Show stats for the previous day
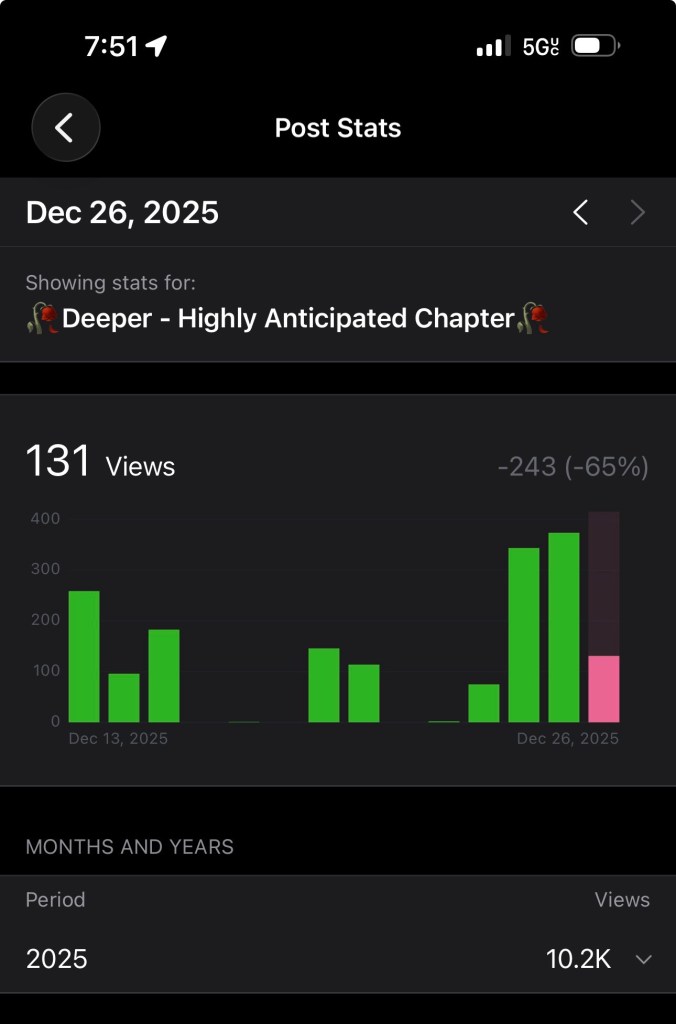 (581, 212)
